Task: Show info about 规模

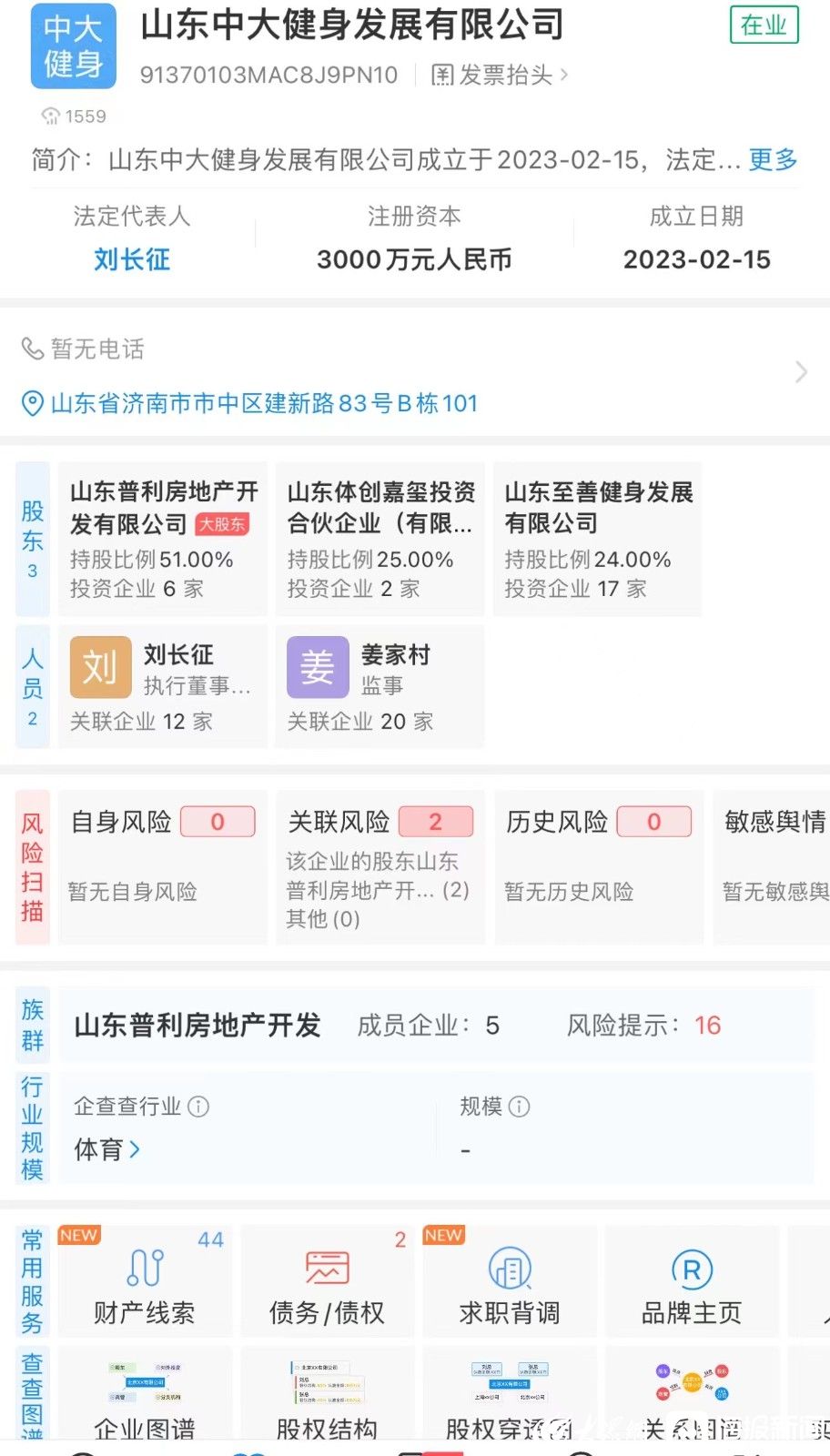Action: pos(519,1107)
